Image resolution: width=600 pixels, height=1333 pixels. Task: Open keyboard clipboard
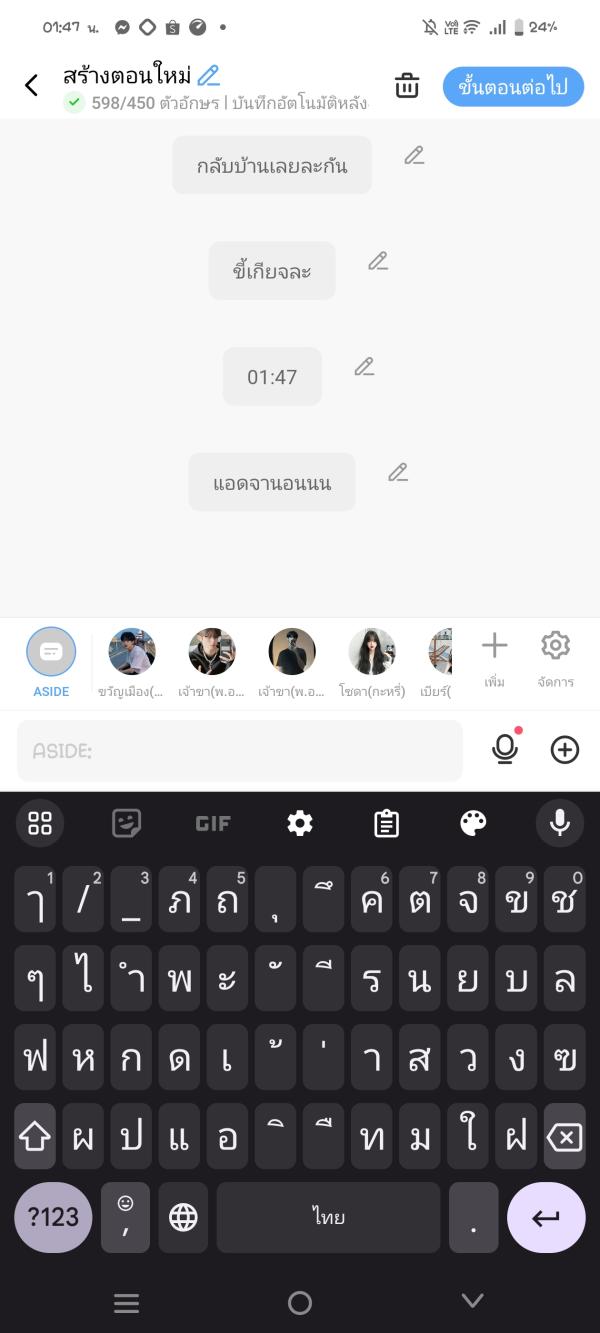click(x=386, y=823)
